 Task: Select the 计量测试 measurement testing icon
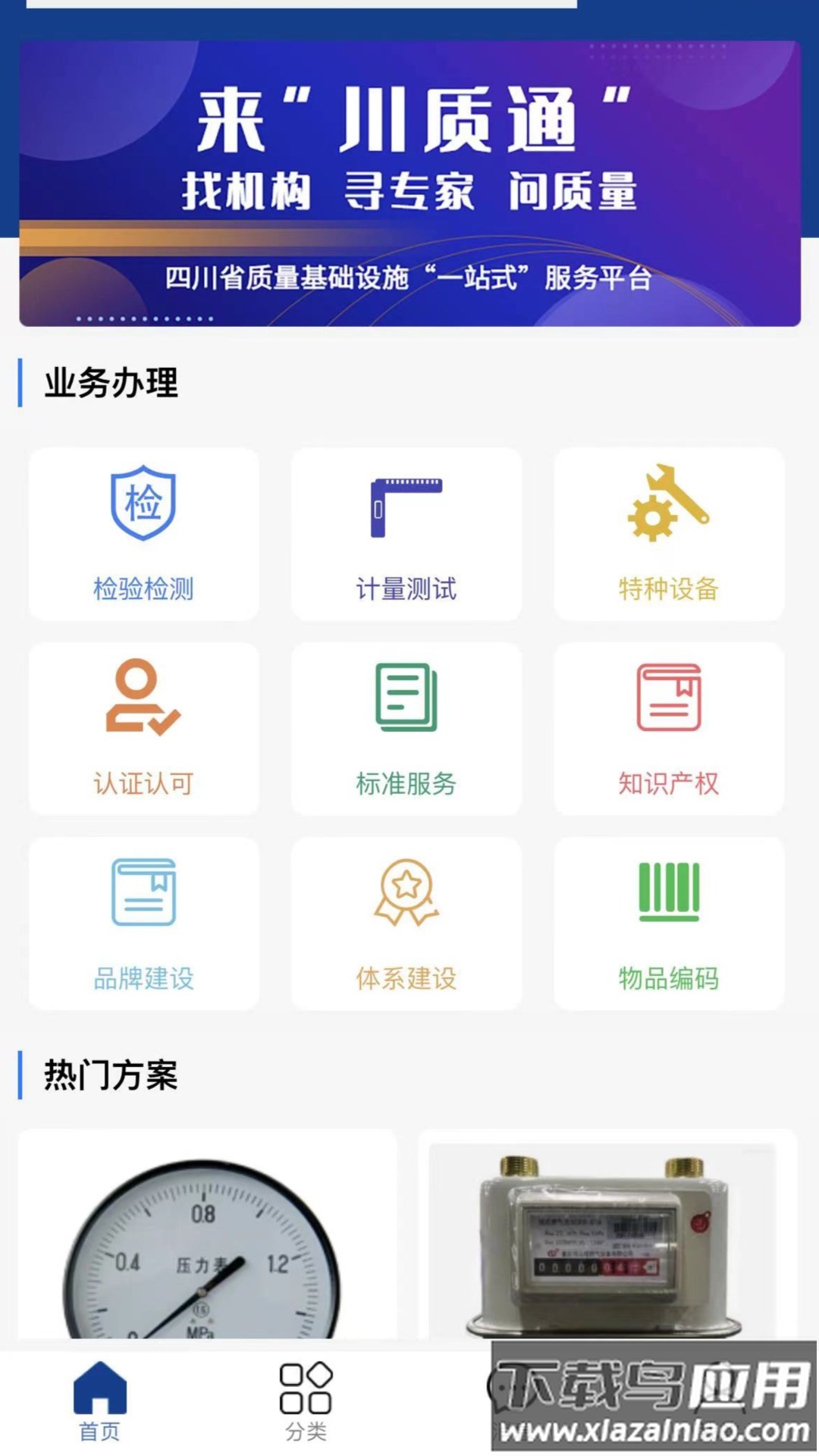coord(406,535)
